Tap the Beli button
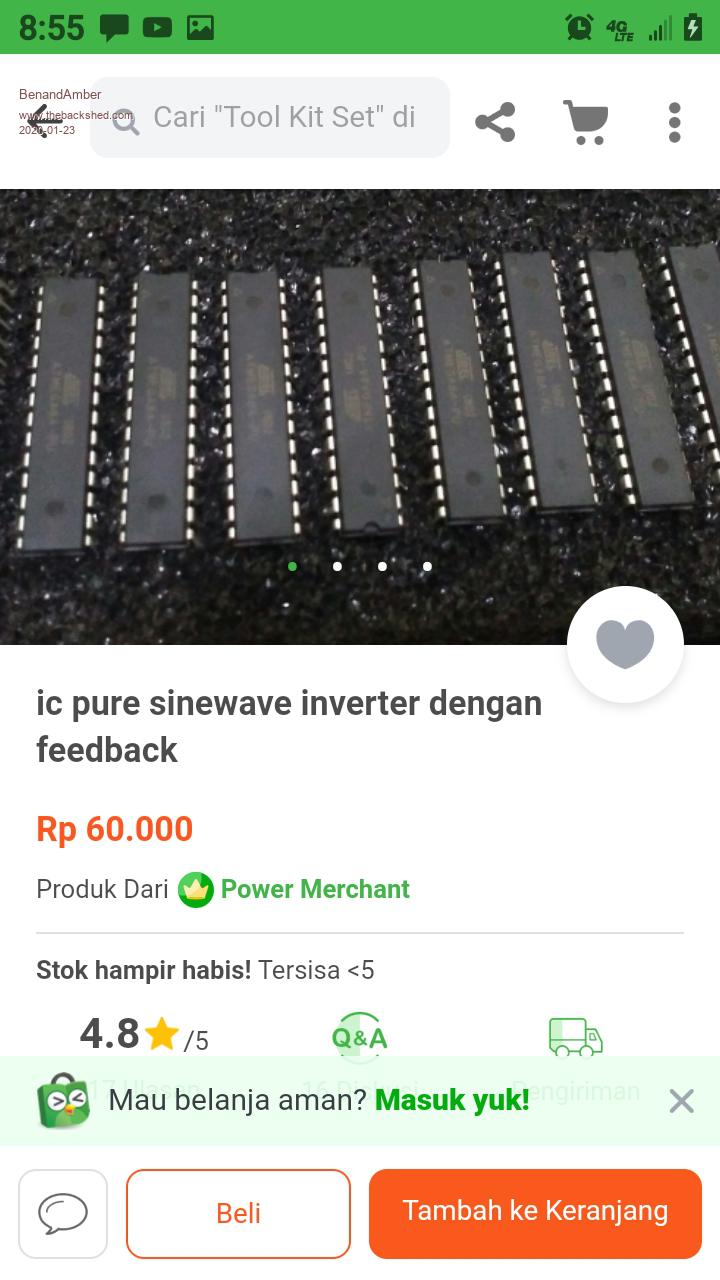This screenshot has width=720, height=1280. 238,1213
